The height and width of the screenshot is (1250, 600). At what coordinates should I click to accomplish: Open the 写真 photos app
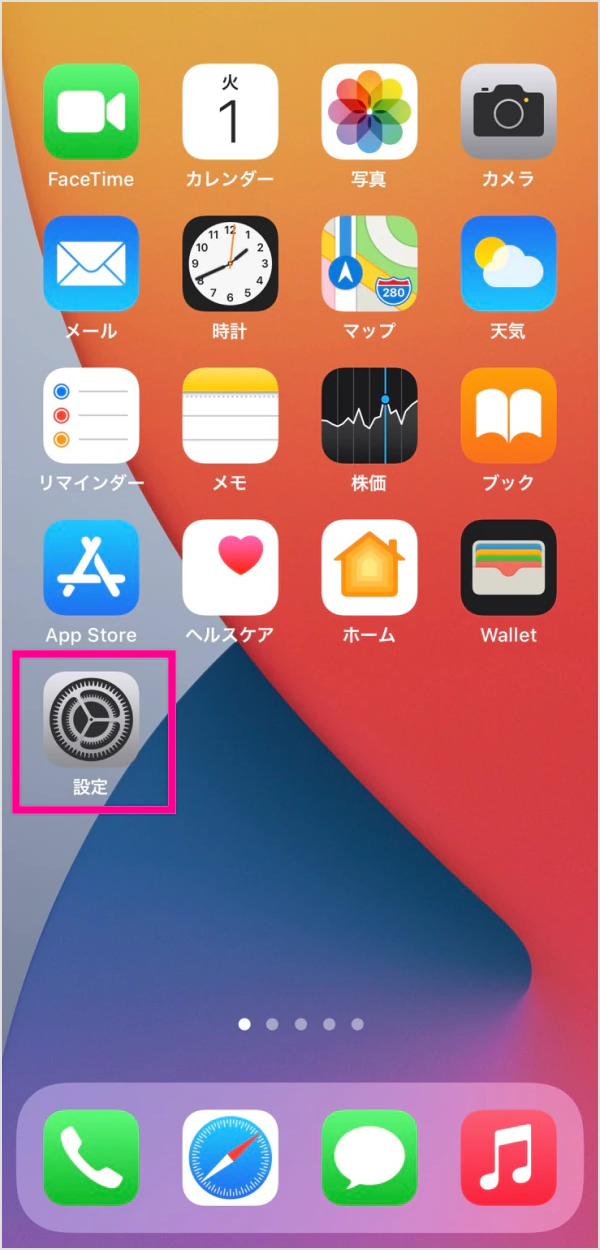369,112
